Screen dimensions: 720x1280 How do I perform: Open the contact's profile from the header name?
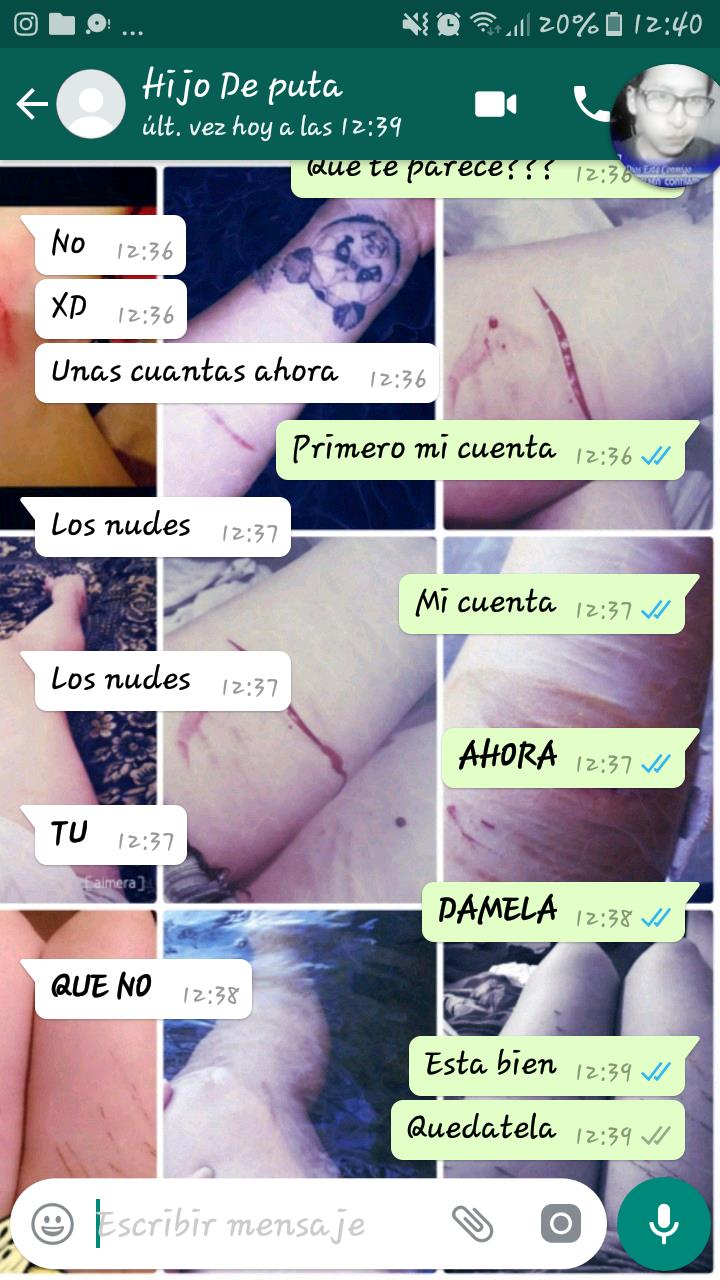[242, 86]
